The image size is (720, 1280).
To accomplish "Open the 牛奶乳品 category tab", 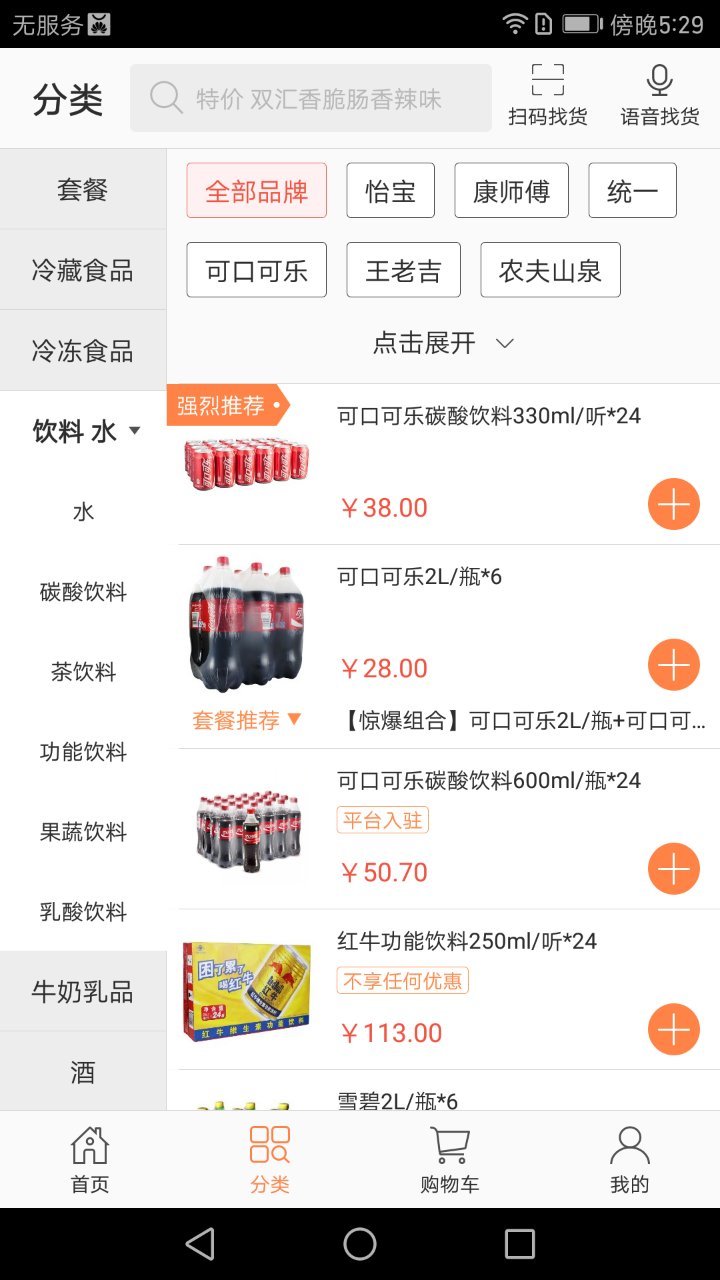I will click(82, 990).
